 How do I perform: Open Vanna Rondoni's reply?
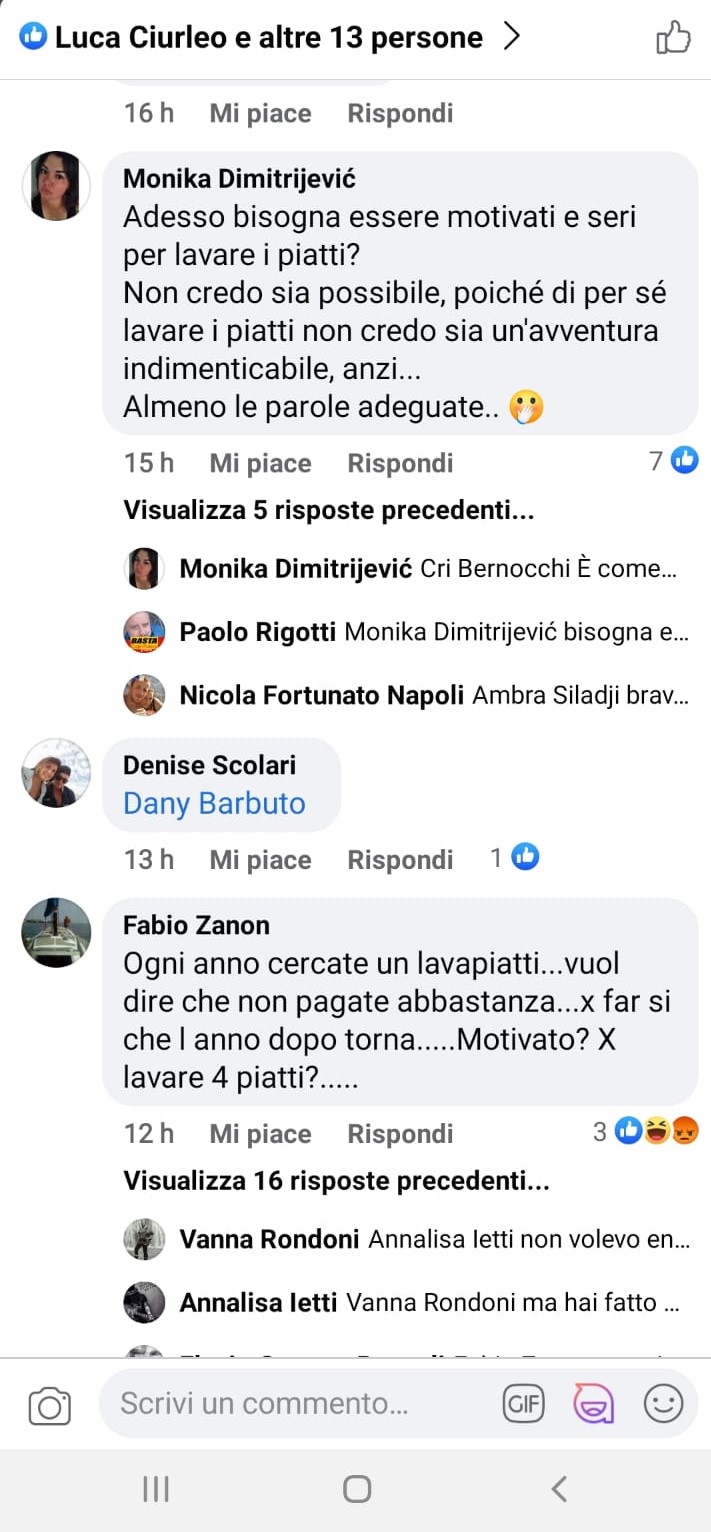point(434,1240)
